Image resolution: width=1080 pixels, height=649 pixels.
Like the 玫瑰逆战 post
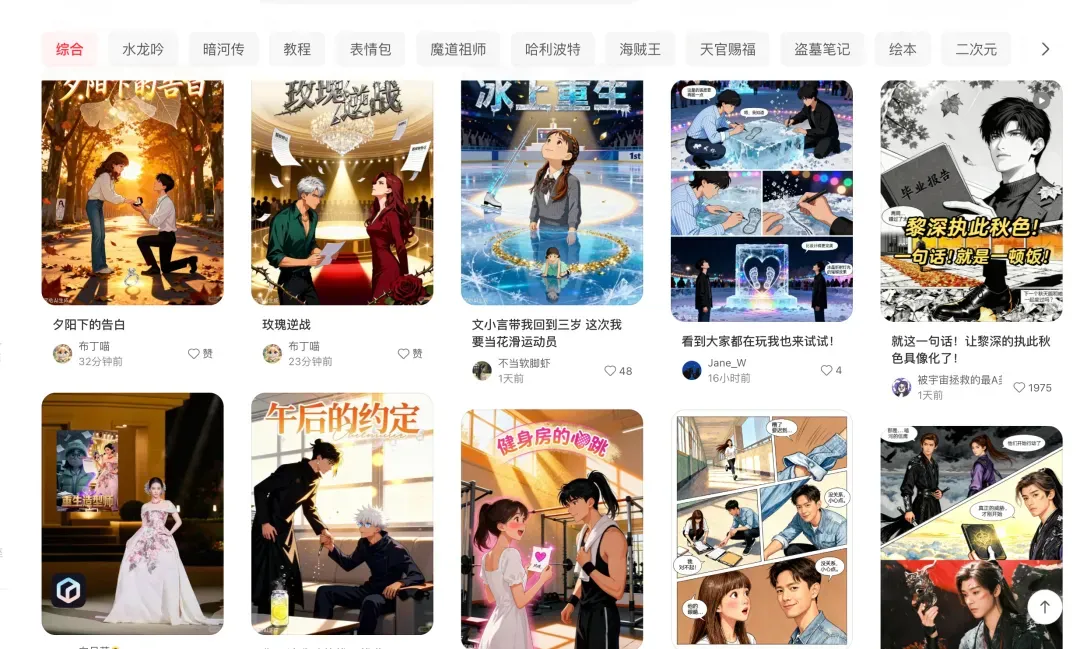(x=410, y=354)
